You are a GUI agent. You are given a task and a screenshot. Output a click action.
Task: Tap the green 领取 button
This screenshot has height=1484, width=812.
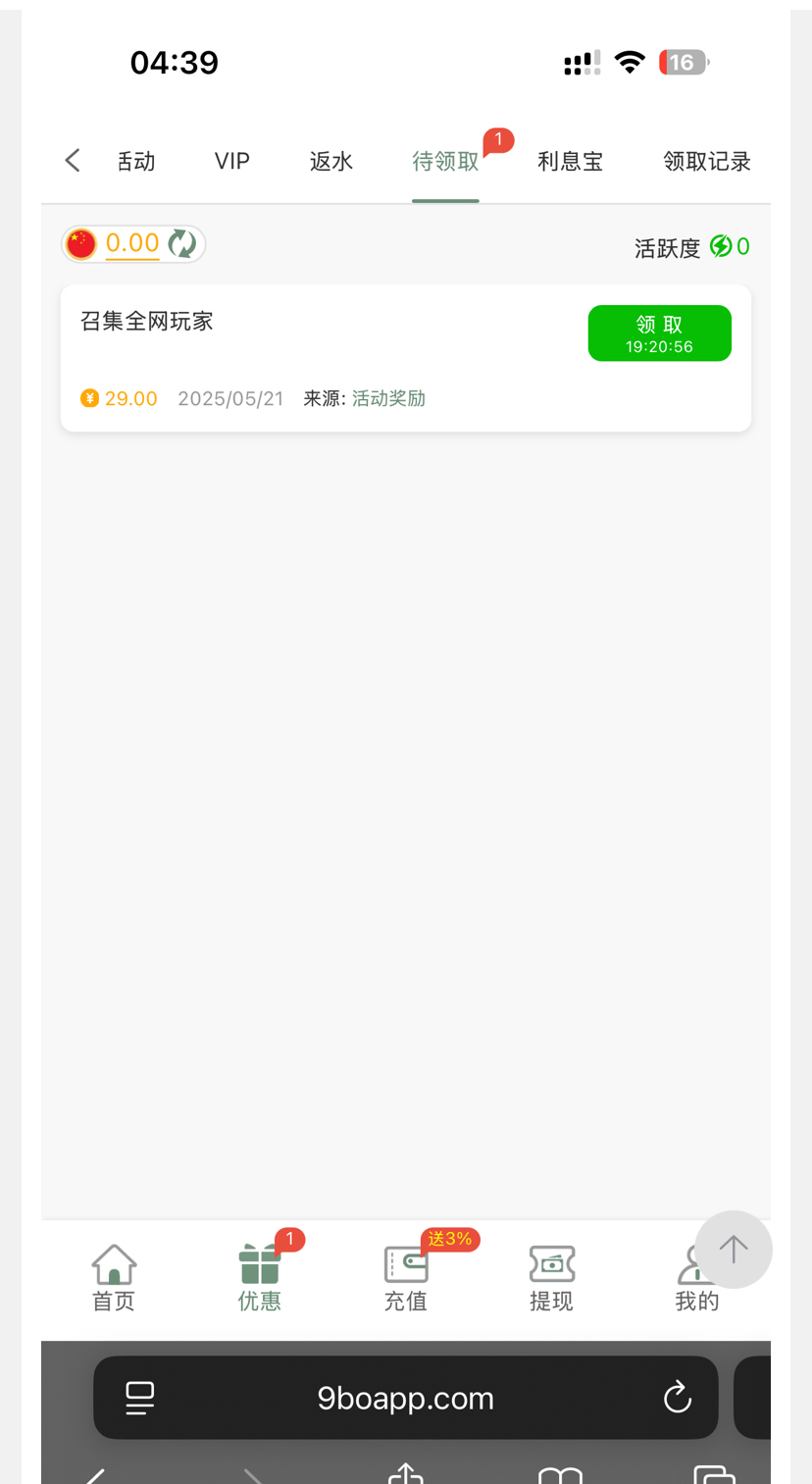point(659,333)
